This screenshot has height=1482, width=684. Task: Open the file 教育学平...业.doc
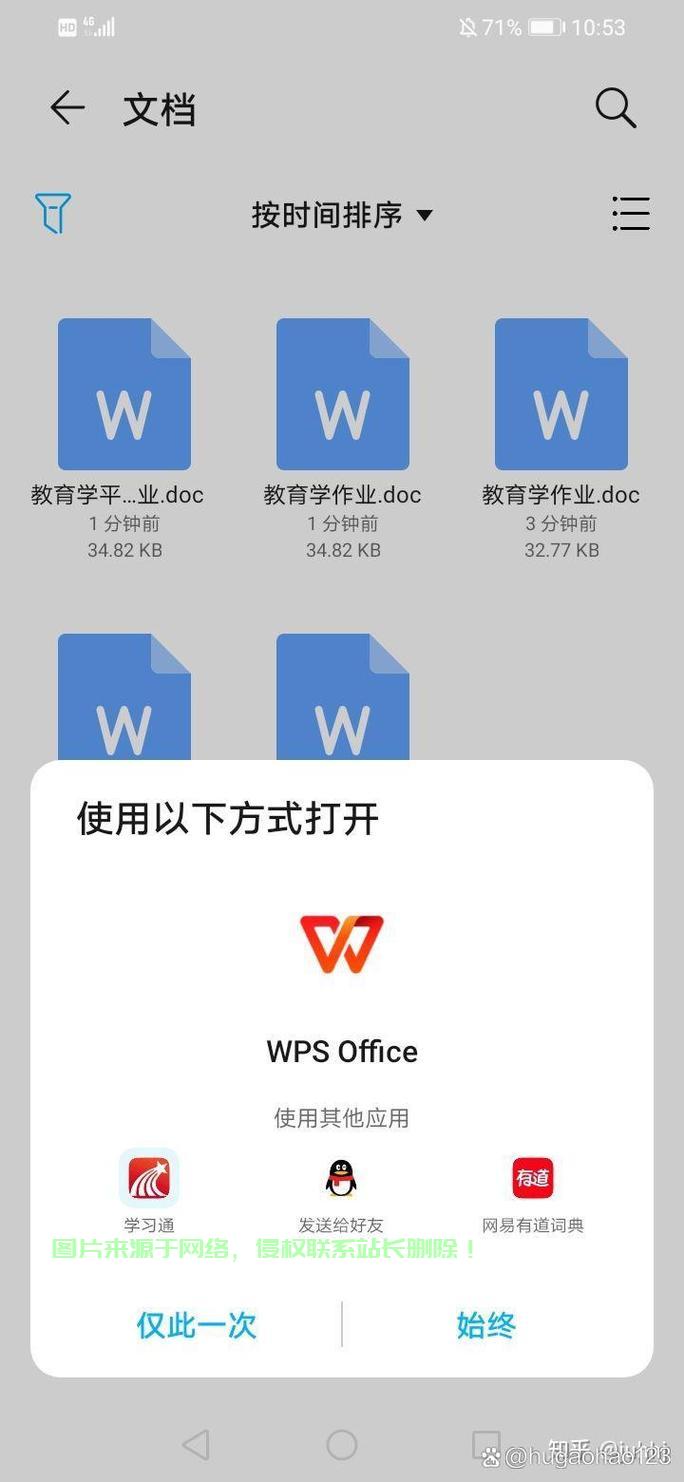(x=124, y=395)
